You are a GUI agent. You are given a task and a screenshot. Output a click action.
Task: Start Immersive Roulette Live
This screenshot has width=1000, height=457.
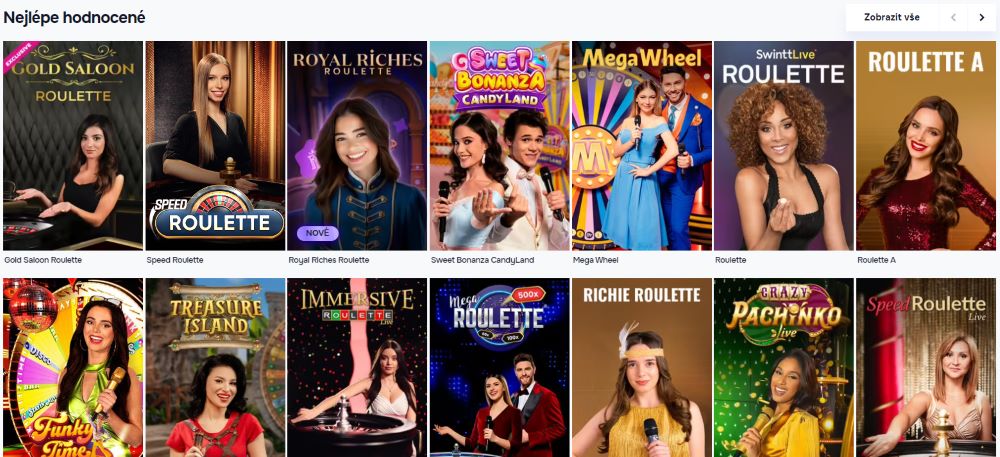click(357, 367)
